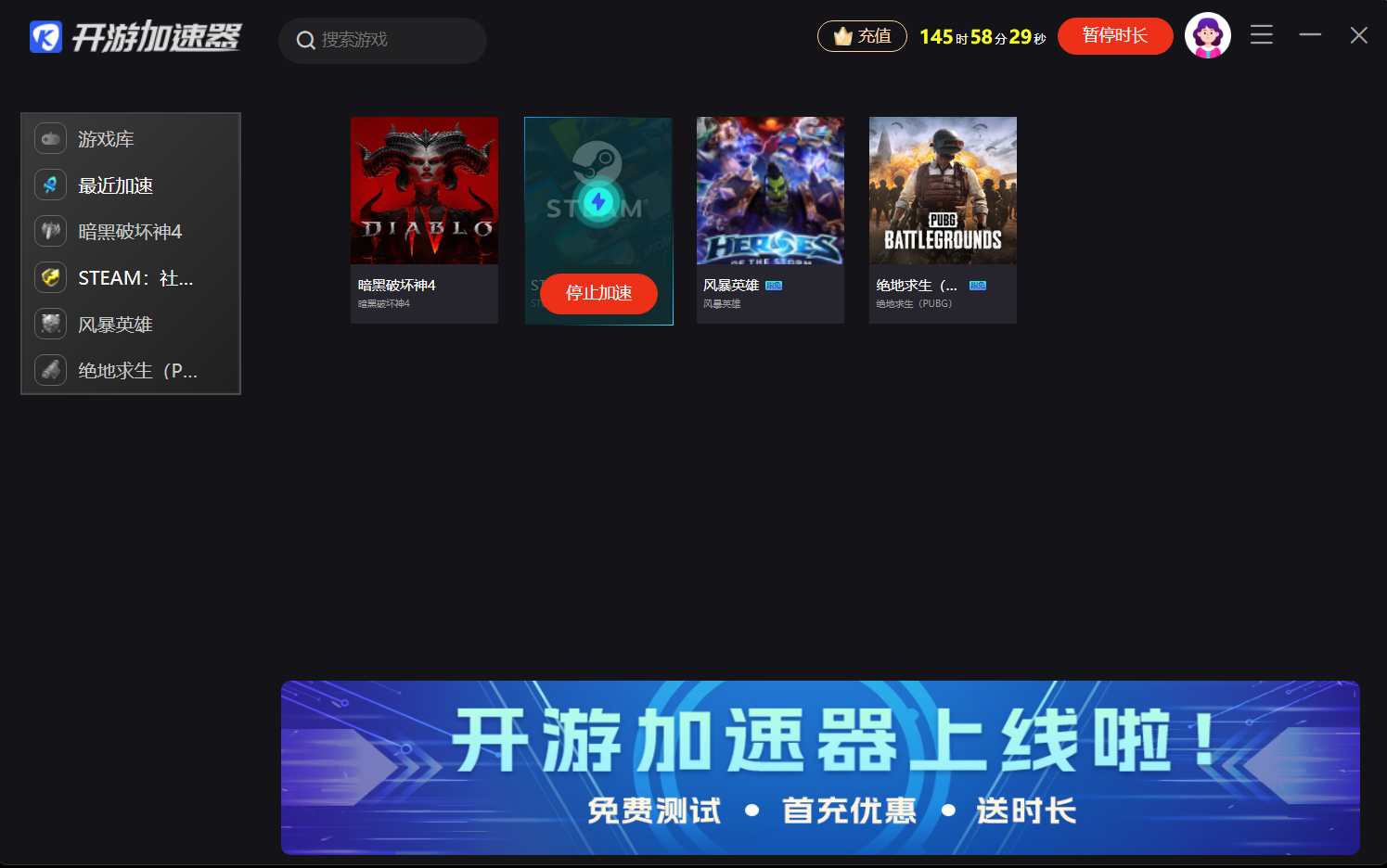Image resolution: width=1387 pixels, height=868 pixels.
Task: Select 最近加速 in the sidebar
Action: click(130, 185)
